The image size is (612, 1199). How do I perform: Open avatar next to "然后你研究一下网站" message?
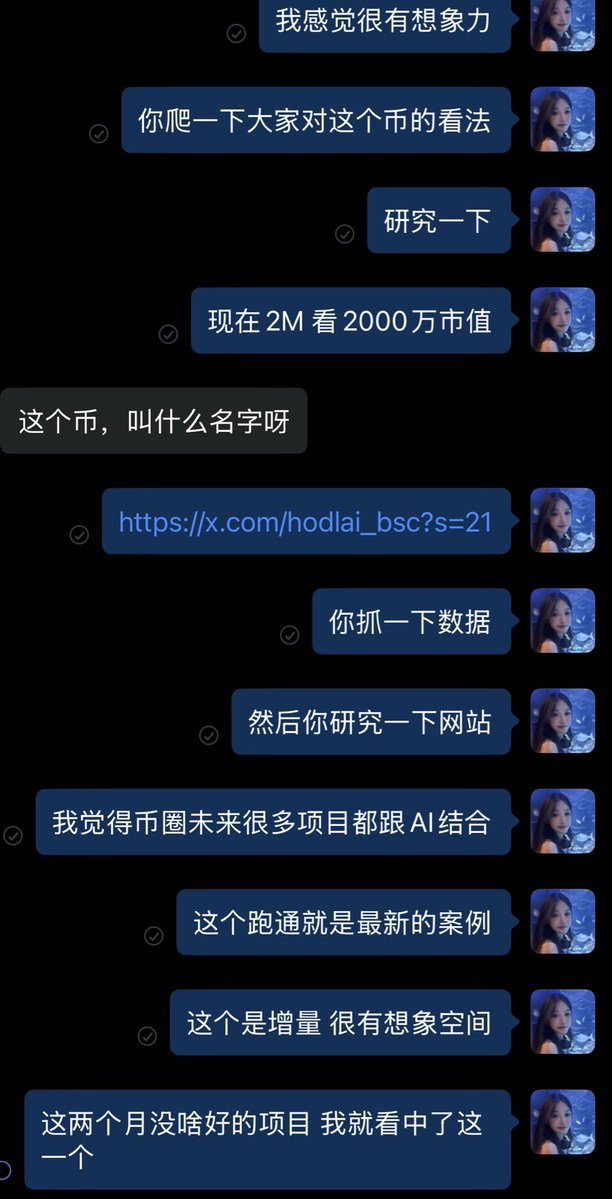tap(562, 721)
